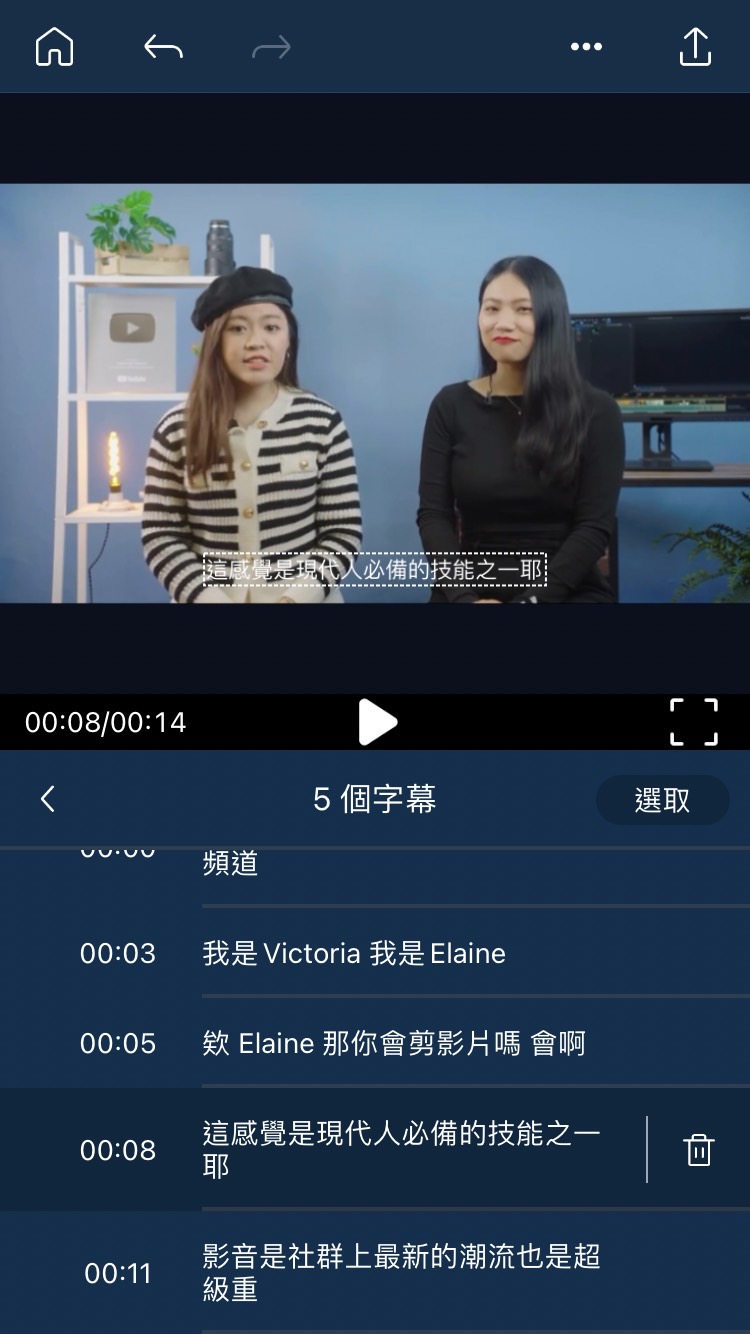This screenshot has width=750, height=1334.
Task: Return to the home screen
Action: coord(55,46)
